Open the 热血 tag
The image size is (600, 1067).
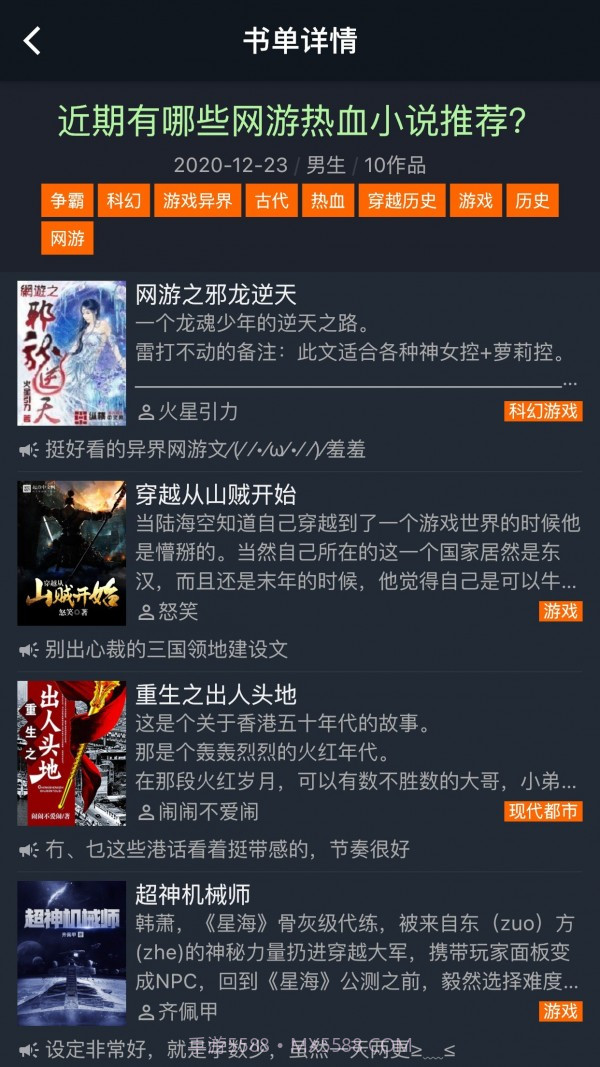[328, 200]
